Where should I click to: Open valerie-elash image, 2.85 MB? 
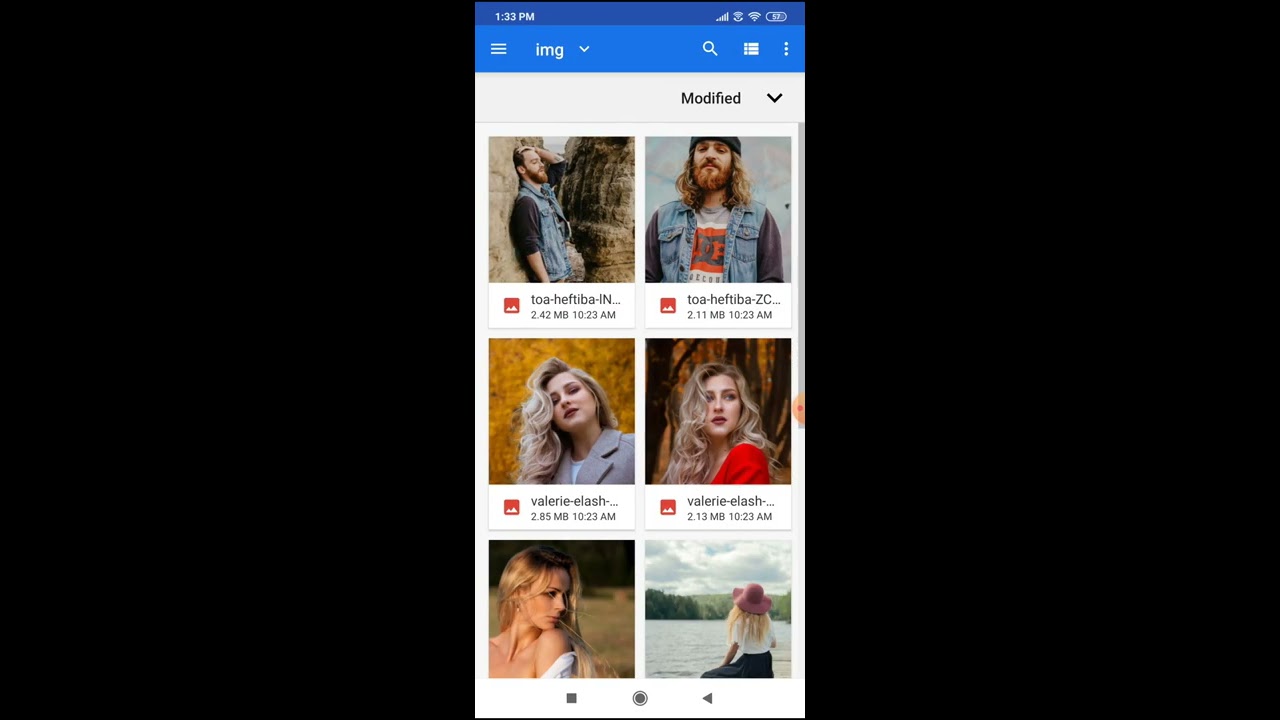point(561,432)
